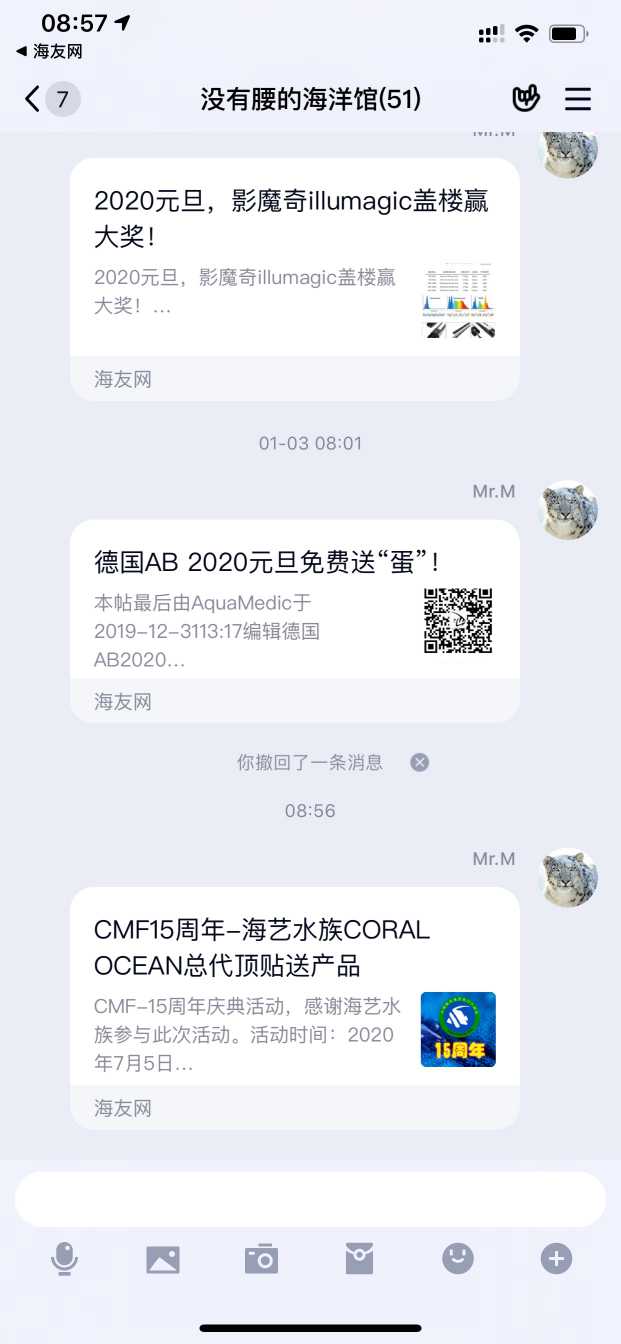Open the red packet icon
Viewport: 621px width, 1344px height.
pos(359,1259)
